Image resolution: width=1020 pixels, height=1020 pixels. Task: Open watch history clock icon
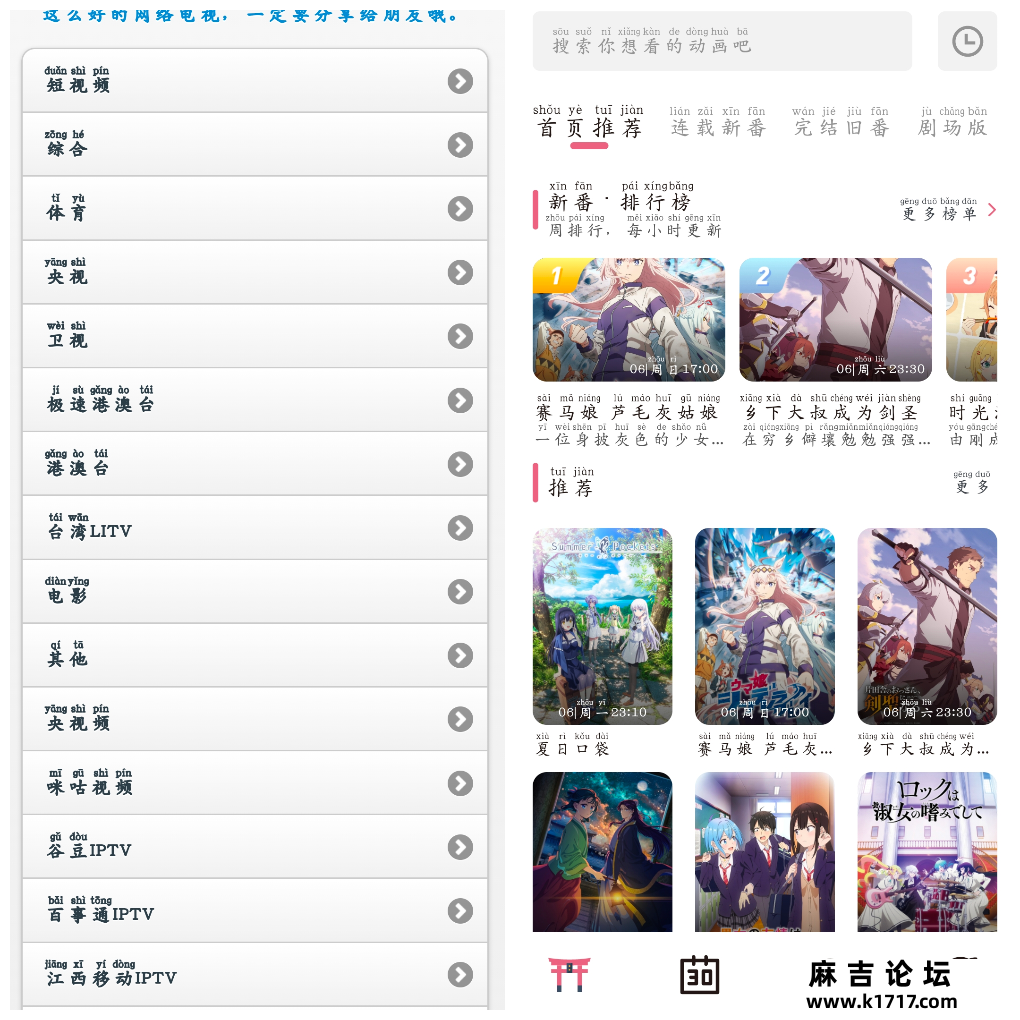[966, 42]
